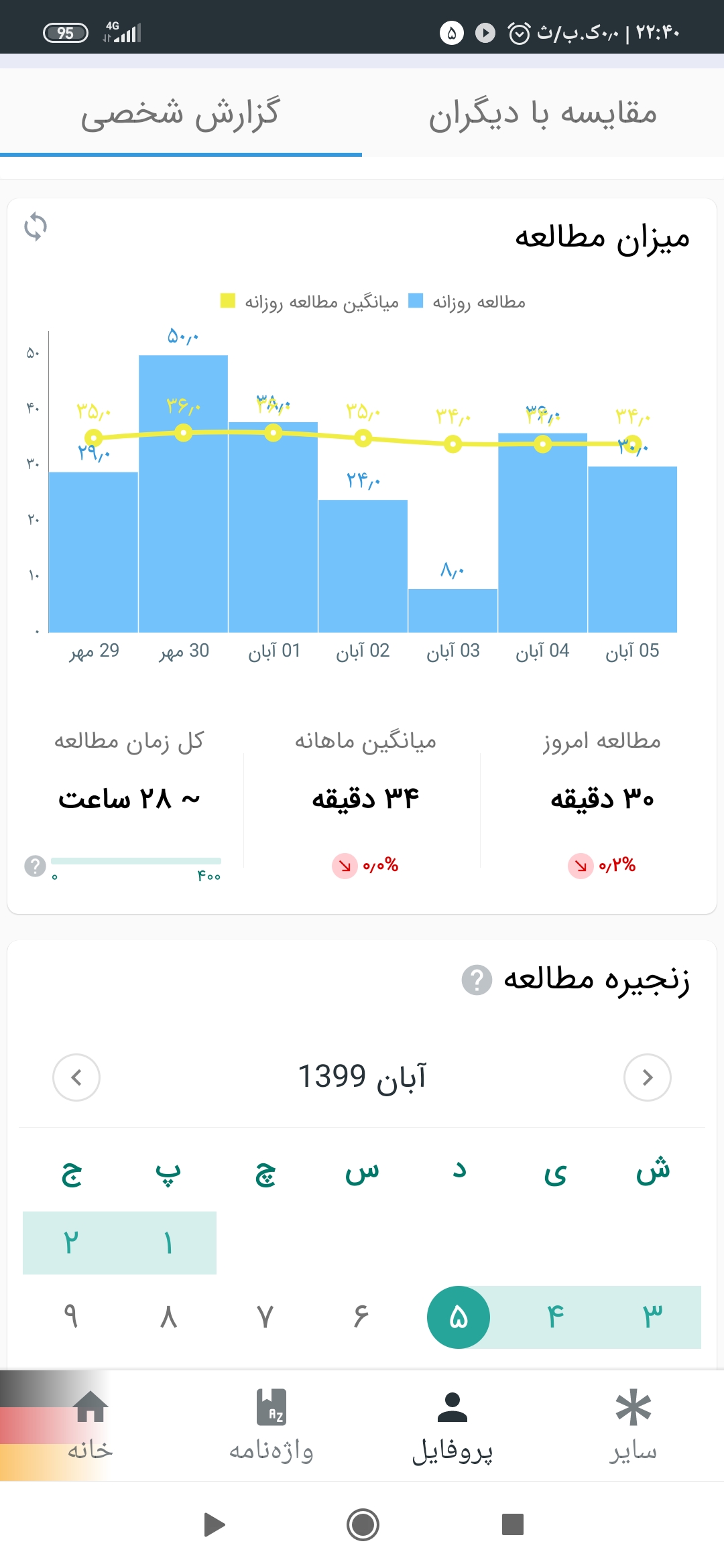Toggle the مطالعه روزانه legend item
Image resolution: width=724 pixels, height=1568 pixels.
[x=467, y=302]
